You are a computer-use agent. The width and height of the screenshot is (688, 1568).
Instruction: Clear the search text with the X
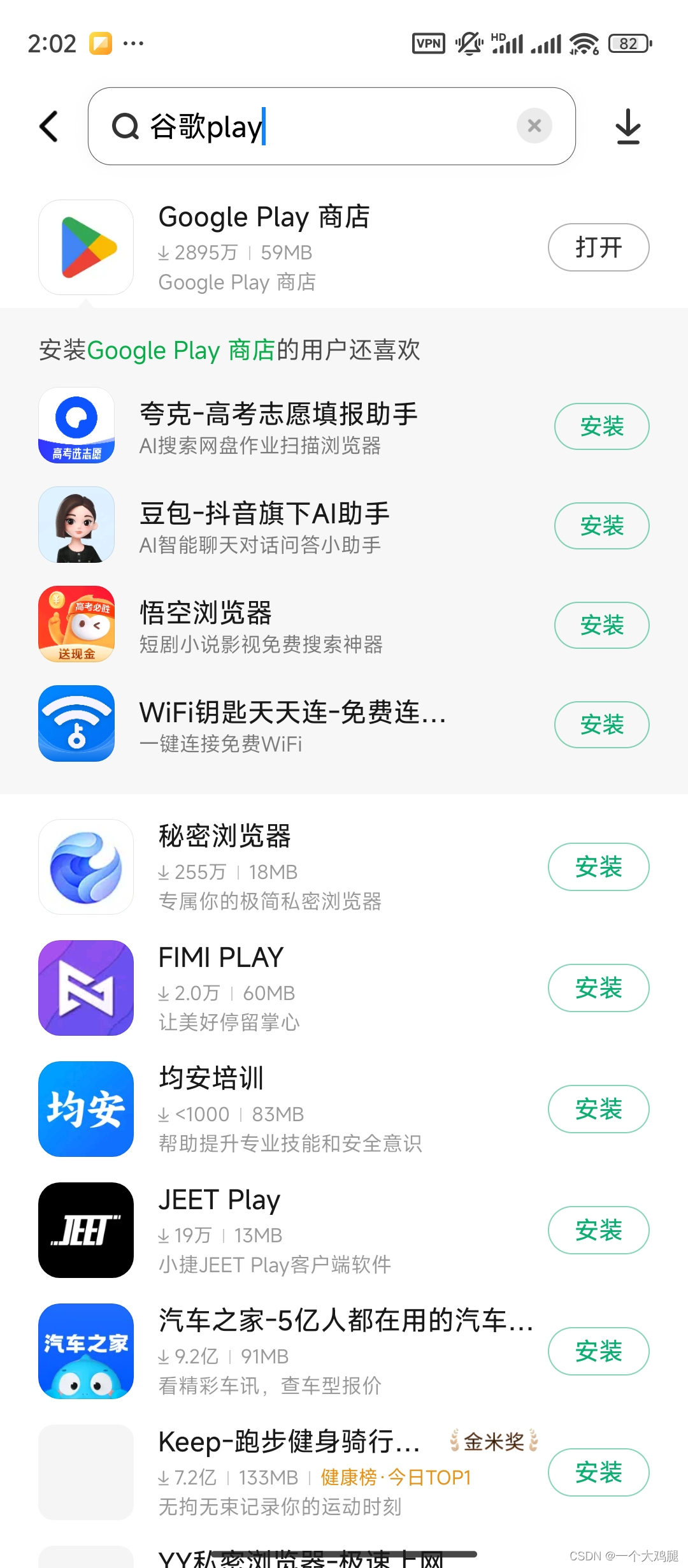[534, 126]
